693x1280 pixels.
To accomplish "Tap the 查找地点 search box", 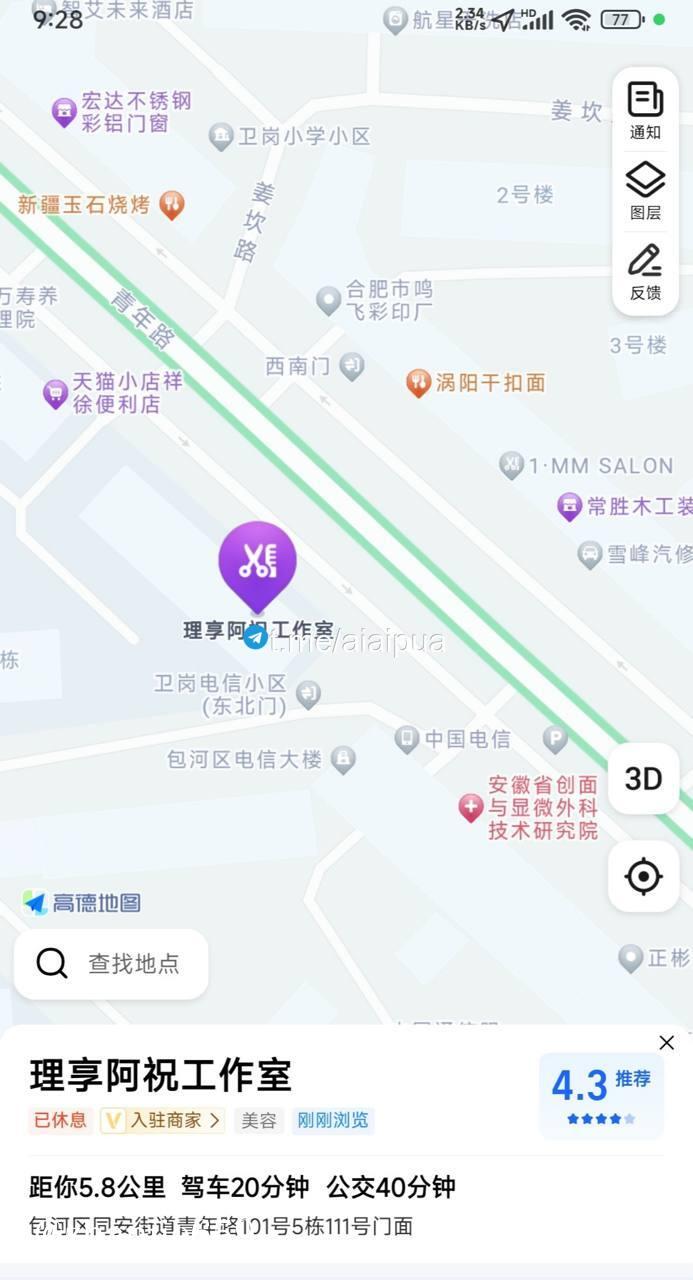I will pos(111,963).
